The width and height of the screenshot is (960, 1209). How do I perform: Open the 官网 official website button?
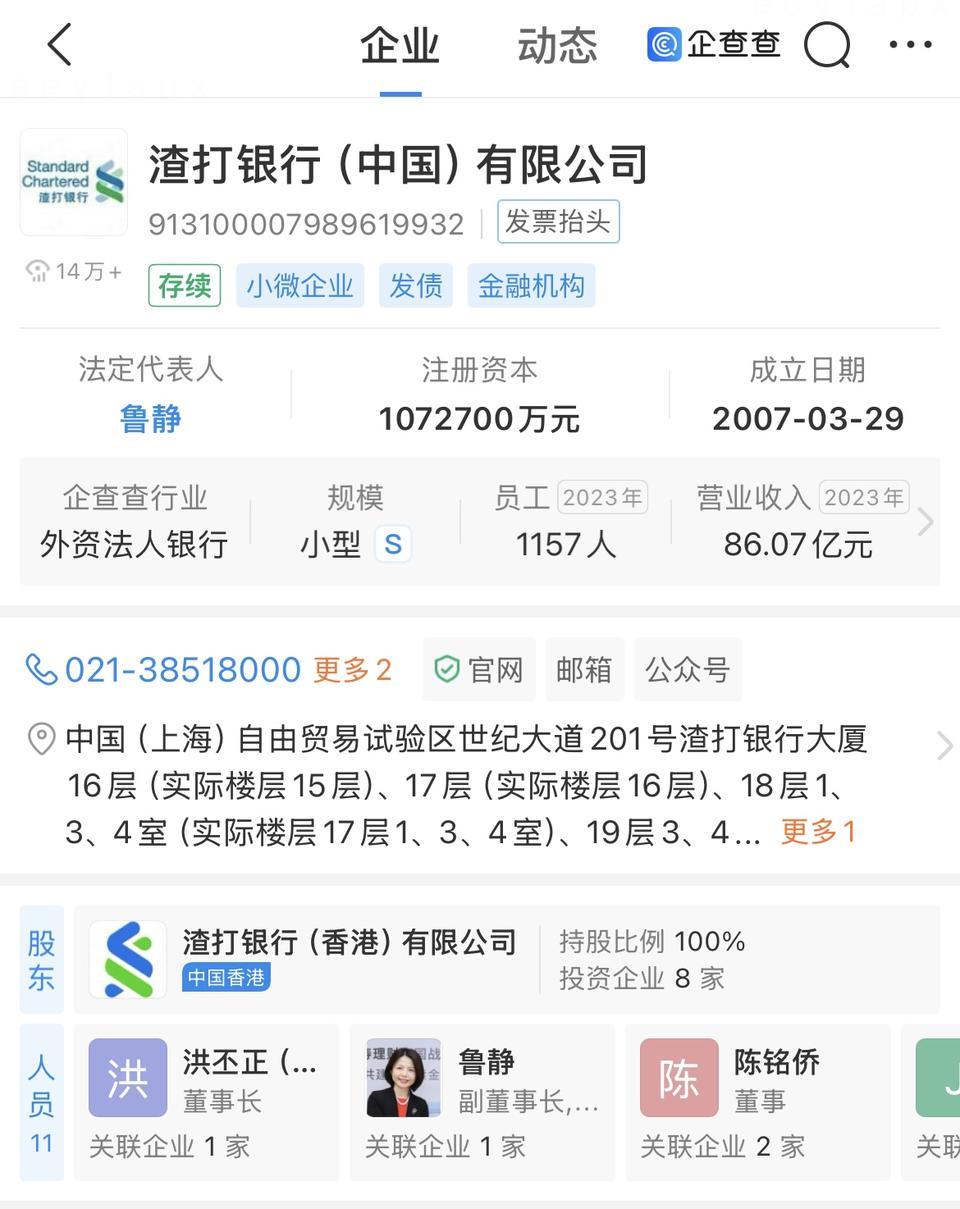click(x=479, y=670)
